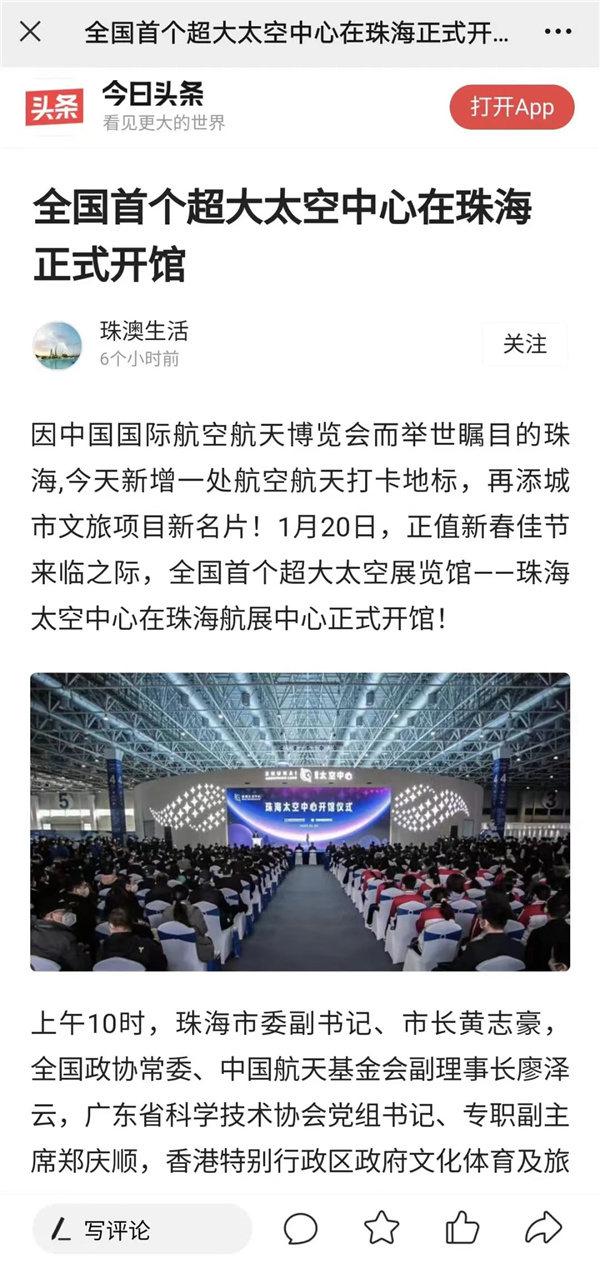Image resolution: width=600 pixels, height=1263 pixels.
Task: Favorite this article with the star icon
Action: click(381, 1228)
